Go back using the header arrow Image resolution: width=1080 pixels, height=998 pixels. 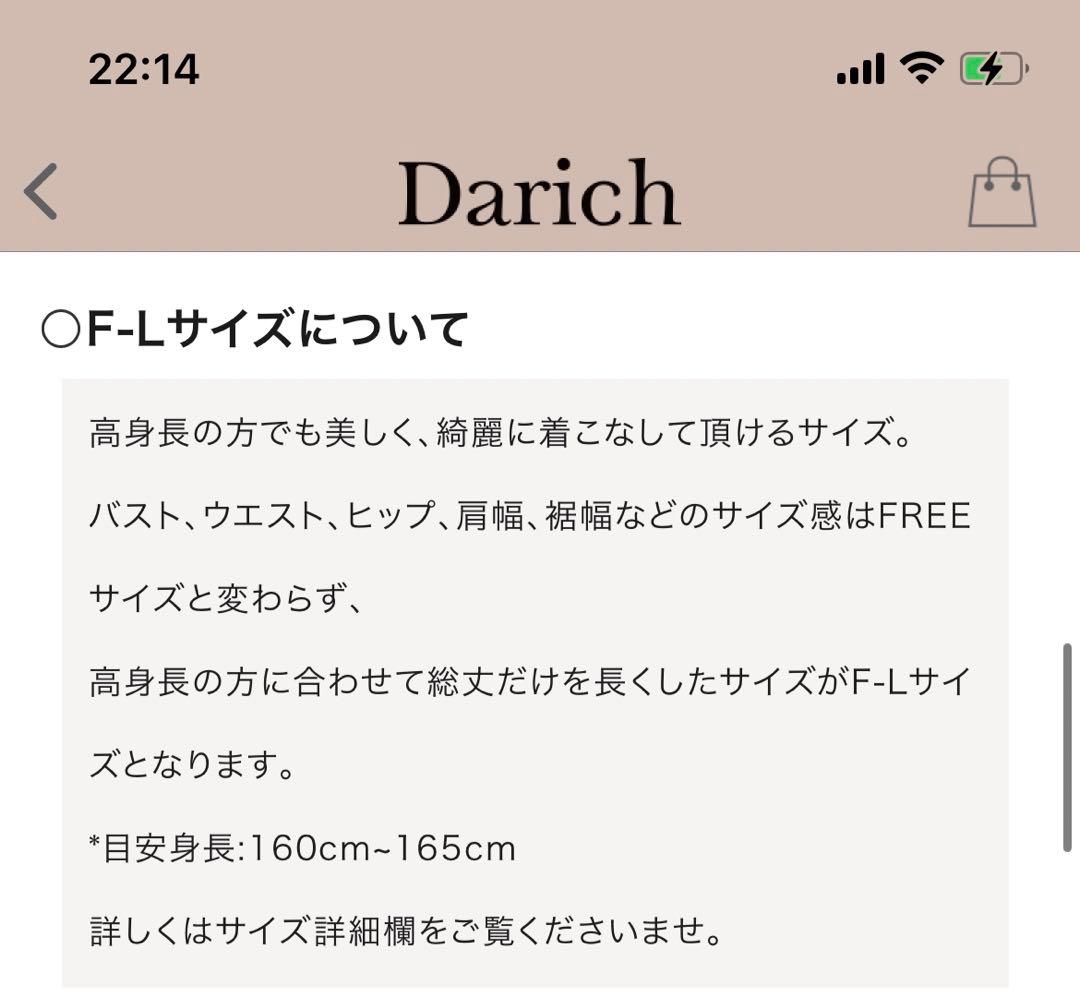coord(42,191)
